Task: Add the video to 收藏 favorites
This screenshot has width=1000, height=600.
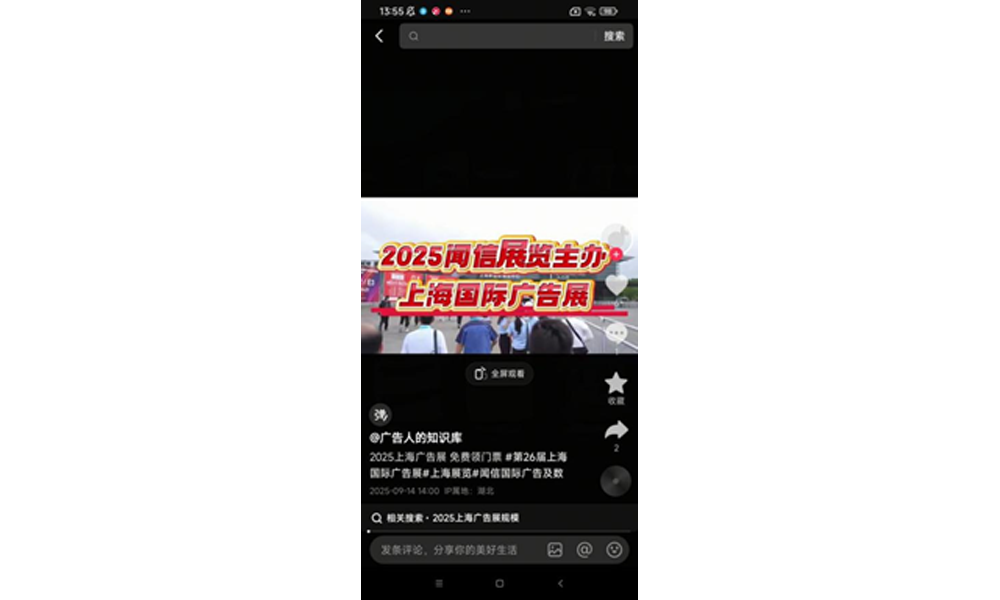Action: pos(616,385)
